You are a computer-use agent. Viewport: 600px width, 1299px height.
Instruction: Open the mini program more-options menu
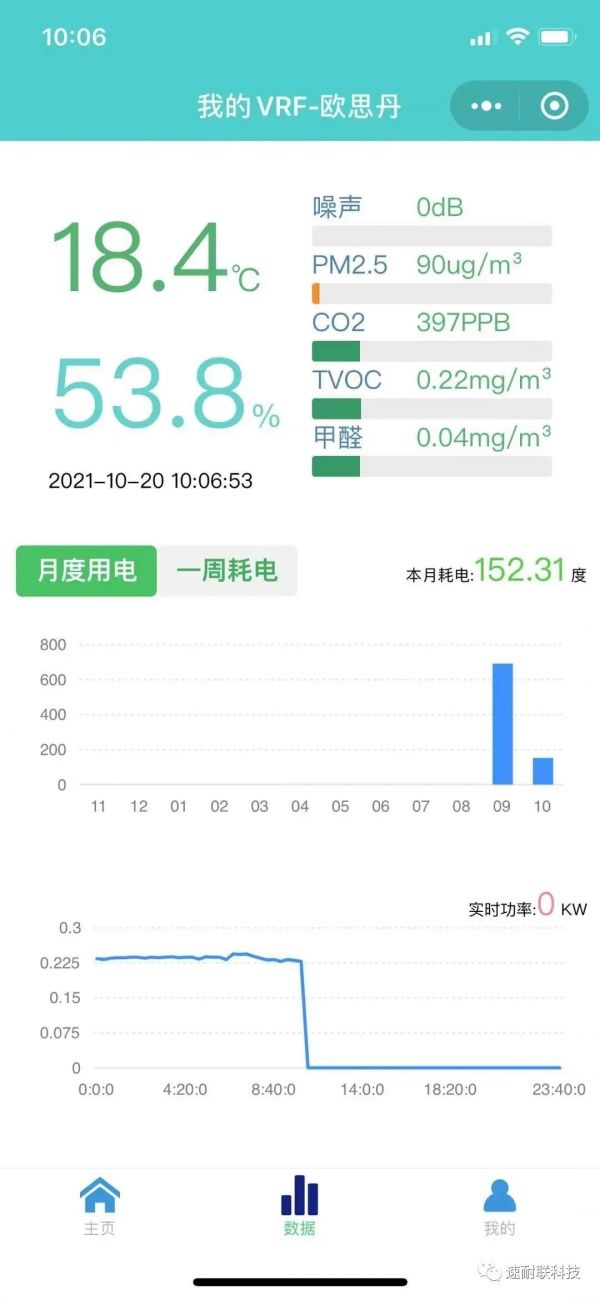486,106
